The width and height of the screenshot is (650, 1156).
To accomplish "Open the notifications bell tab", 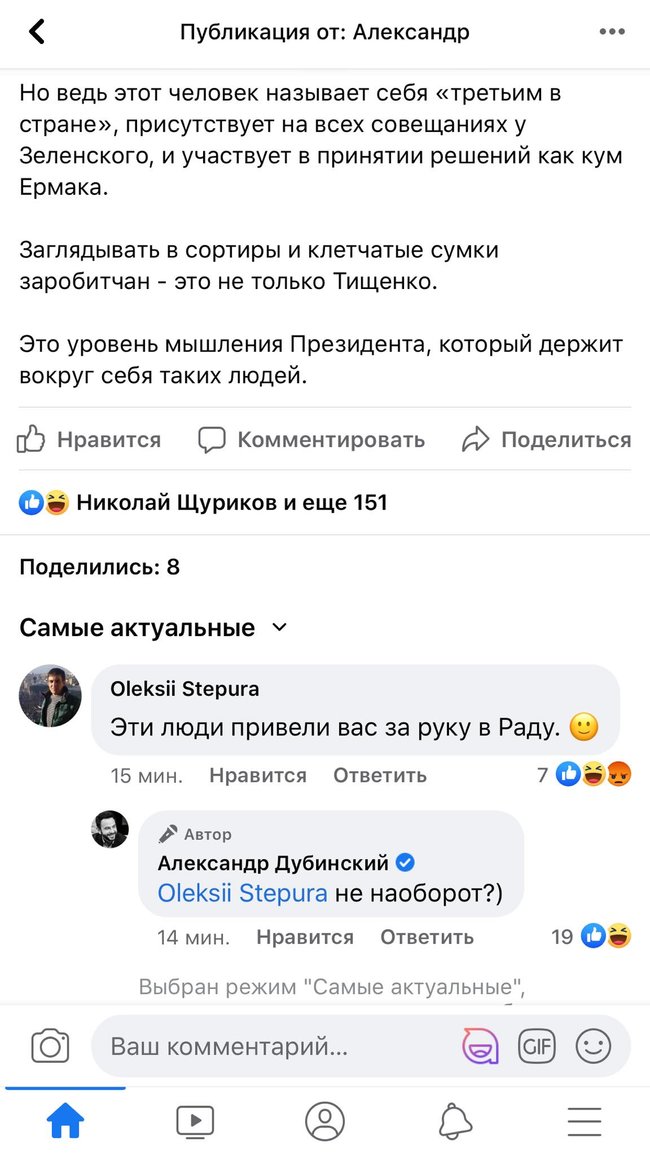I will point(455,1121).
